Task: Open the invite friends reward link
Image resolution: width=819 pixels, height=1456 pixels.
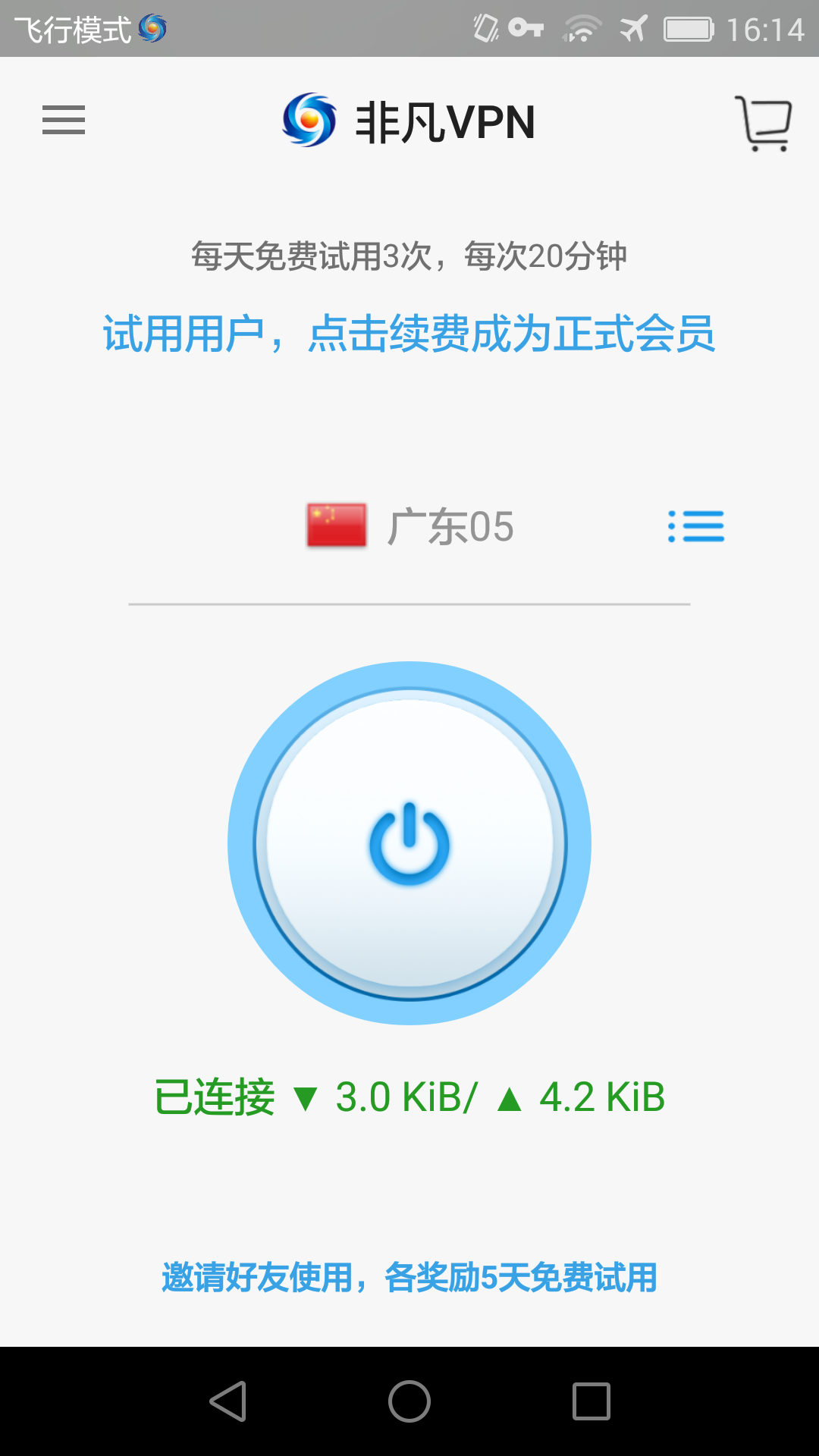Action: pyautogui.click(x=409, y=1277)
